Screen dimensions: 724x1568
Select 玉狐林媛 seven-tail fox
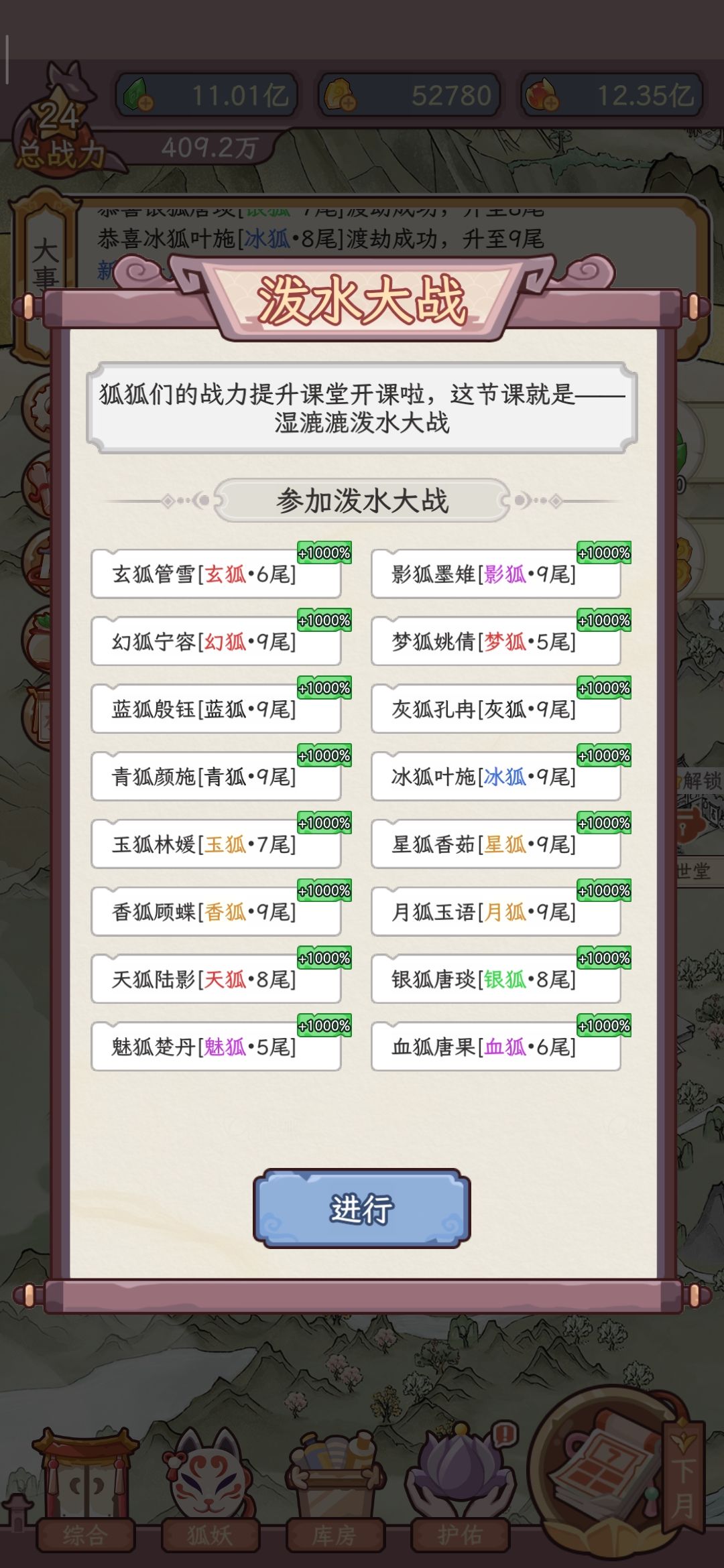click(x=216, y=844)
